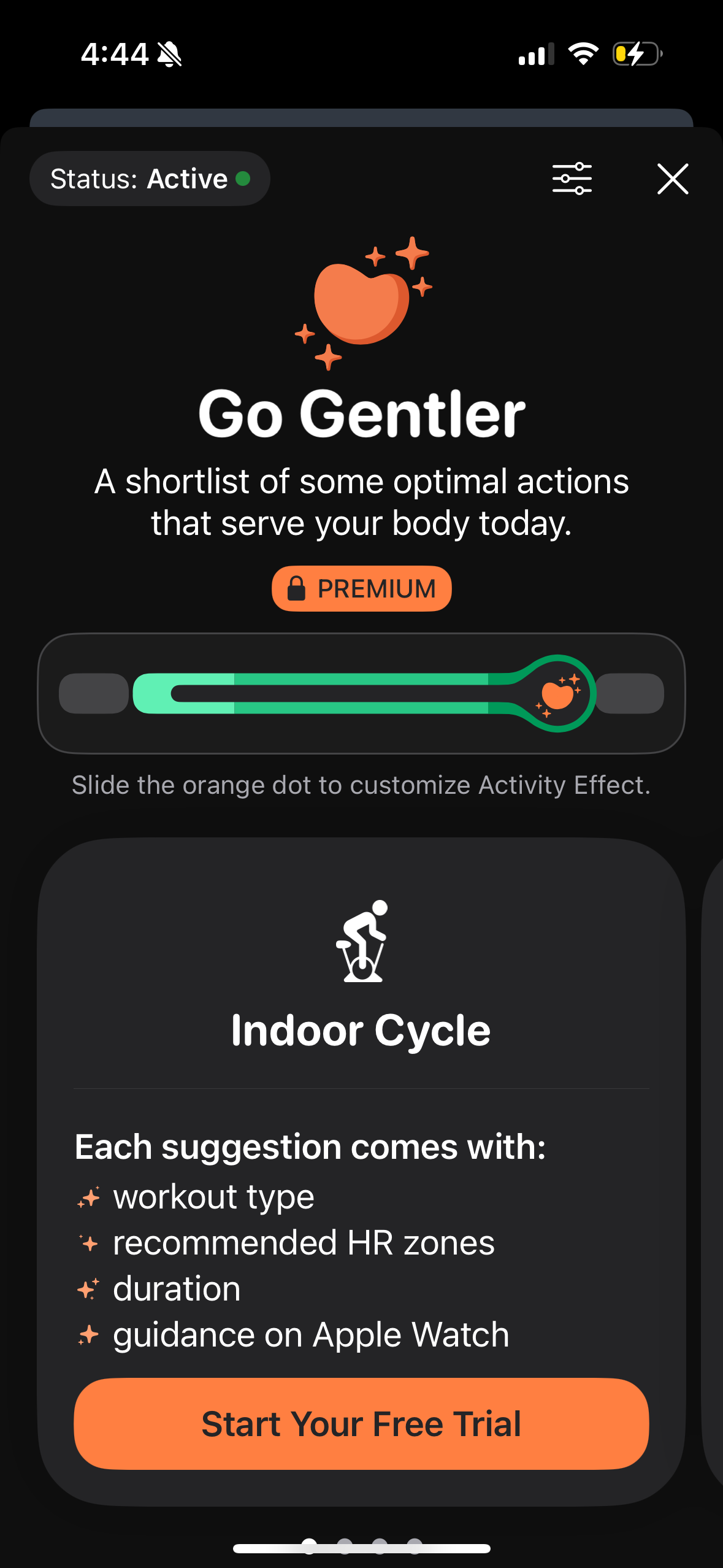Tap the battery charging indicator
Viewport: 723px width, 1568px height.
(x=636, y=54)
